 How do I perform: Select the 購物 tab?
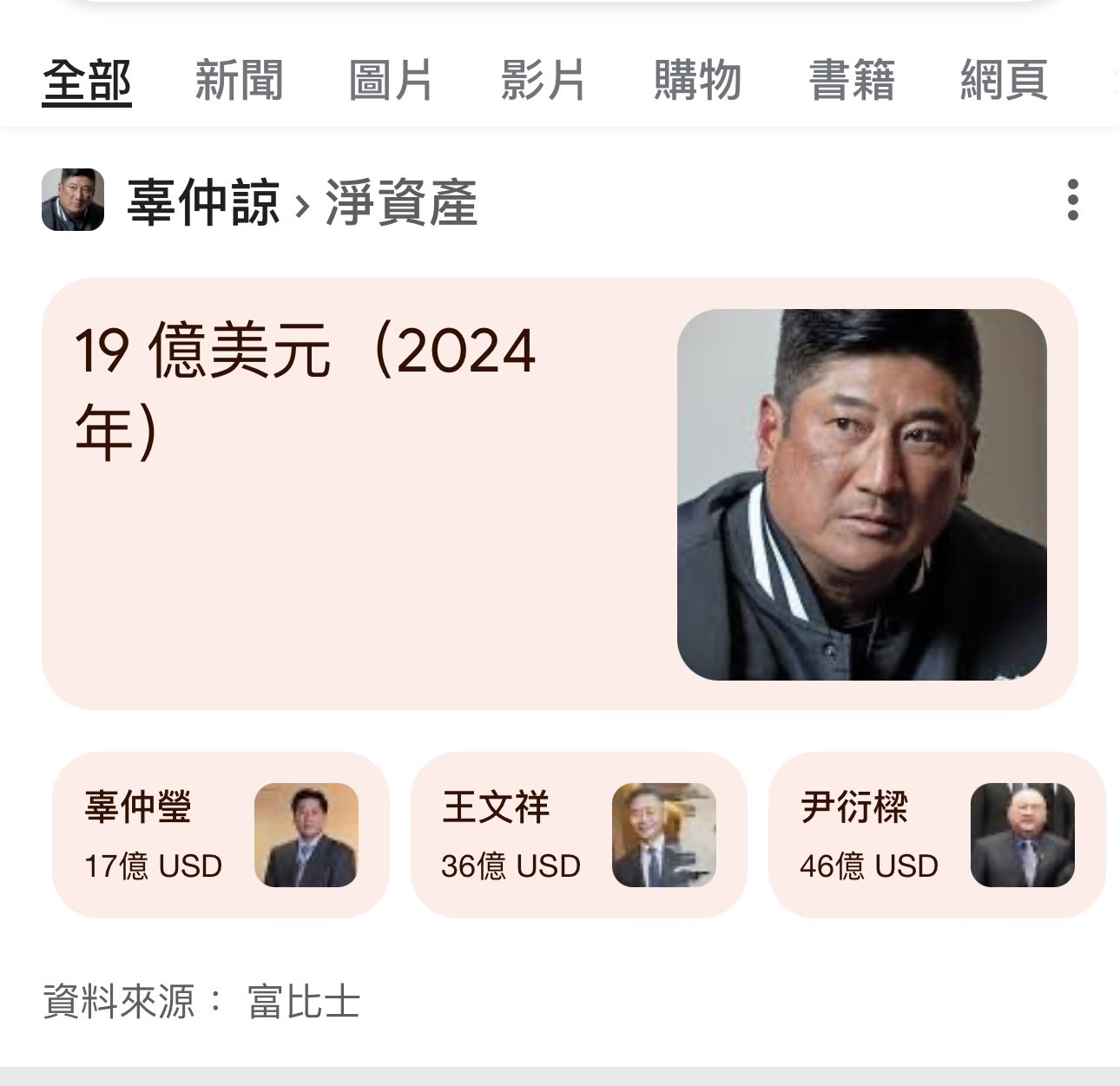(x=697, y=81)
